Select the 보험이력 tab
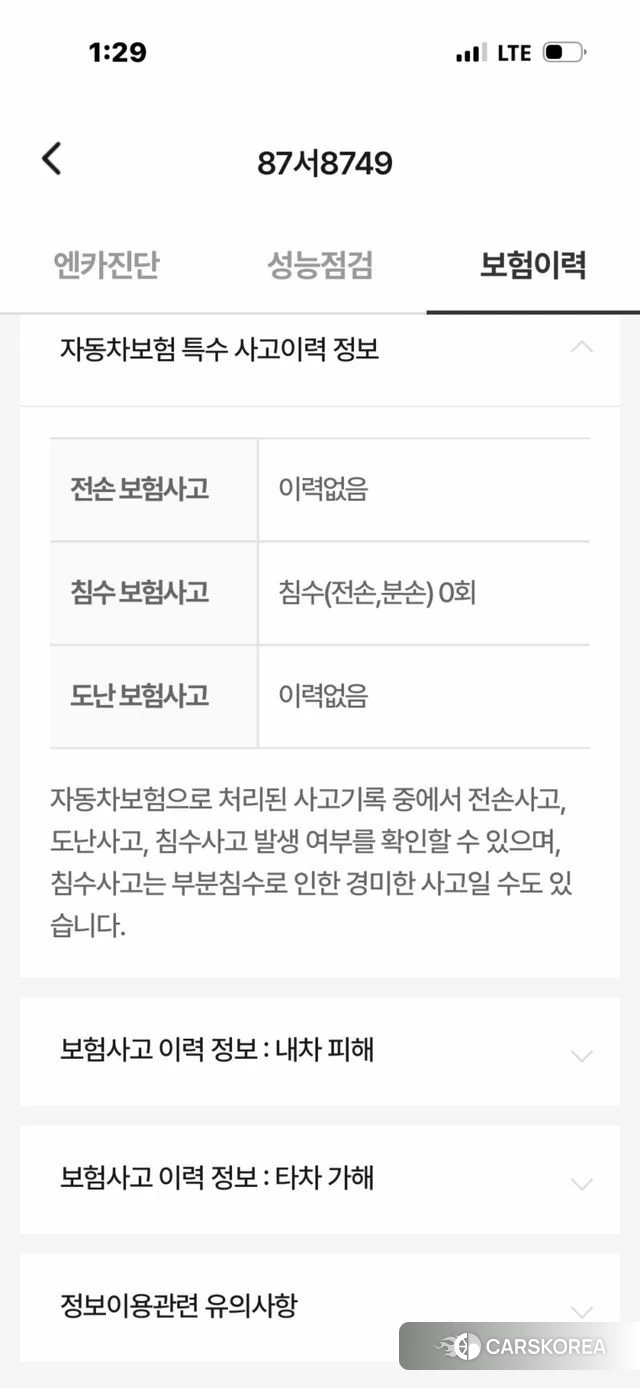This screenshot has width=640, height=1388. pyautogui.click(x=533, y=265)
